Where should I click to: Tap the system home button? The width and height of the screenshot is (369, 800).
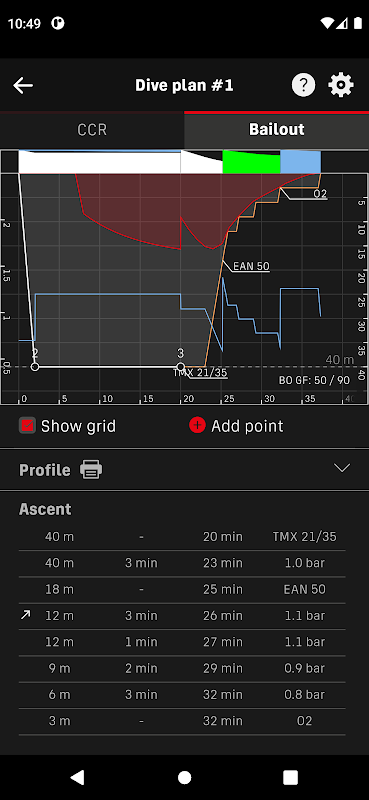click(184, 777)
